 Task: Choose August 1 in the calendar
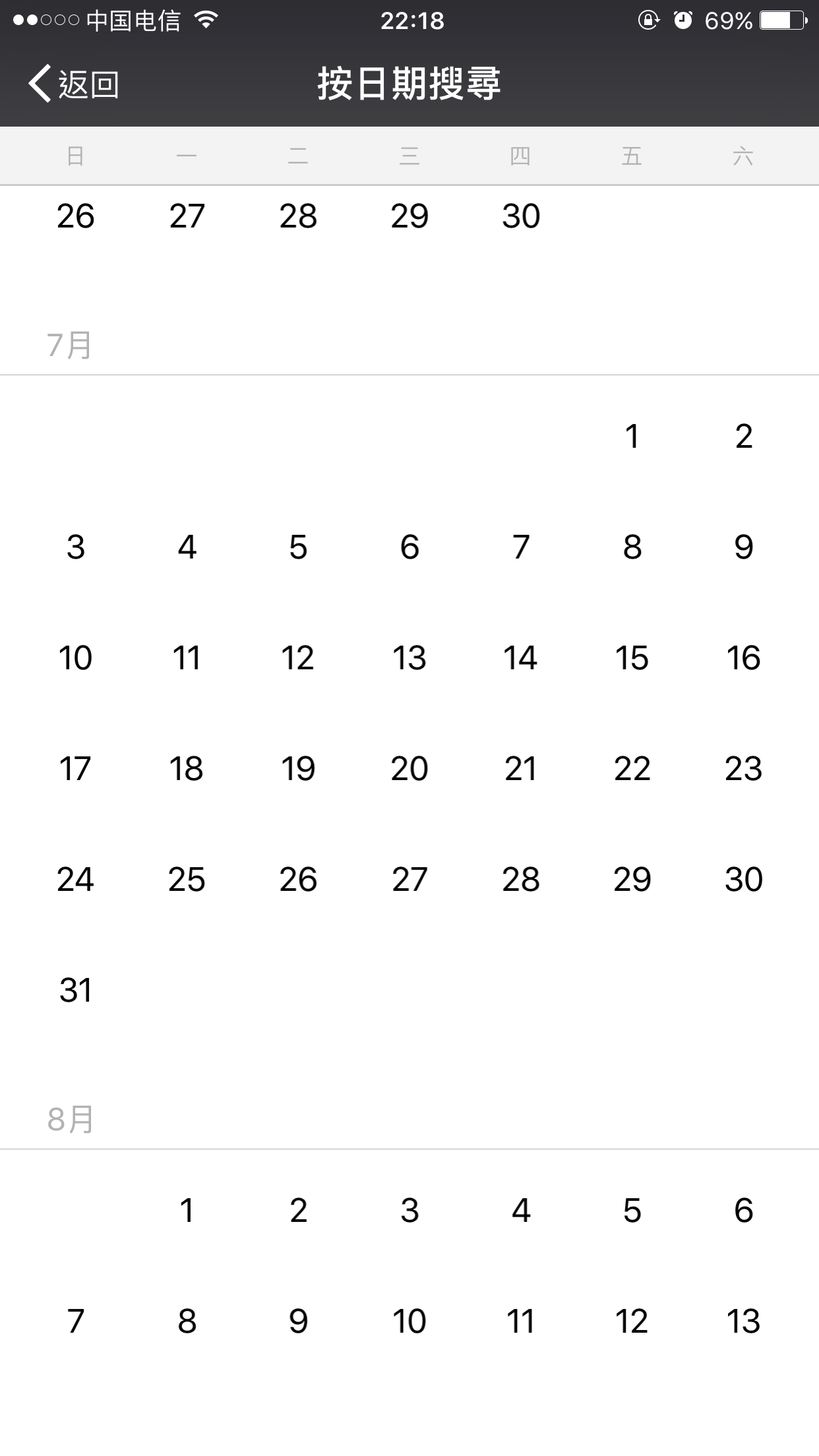point(187,1211)
